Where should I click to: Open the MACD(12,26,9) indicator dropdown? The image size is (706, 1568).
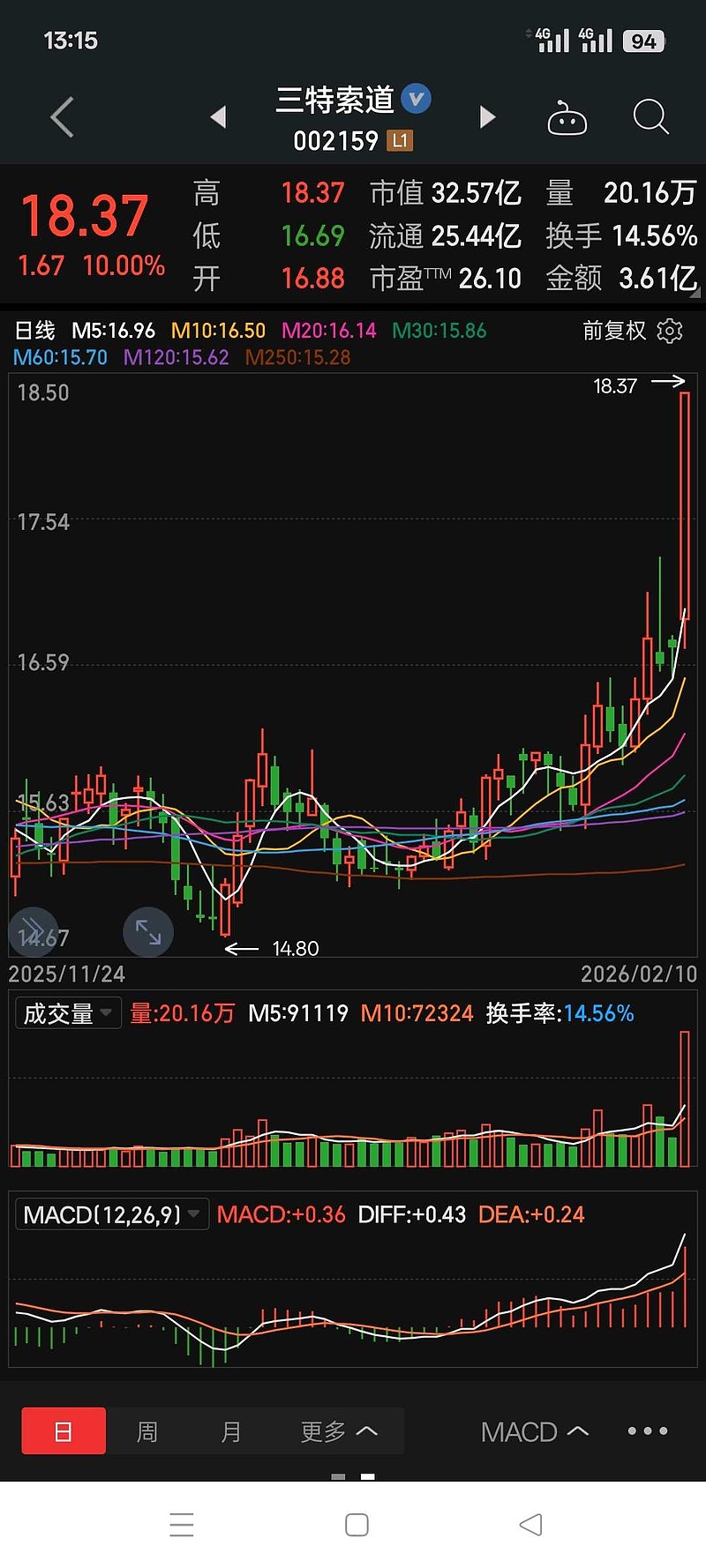112,1214
